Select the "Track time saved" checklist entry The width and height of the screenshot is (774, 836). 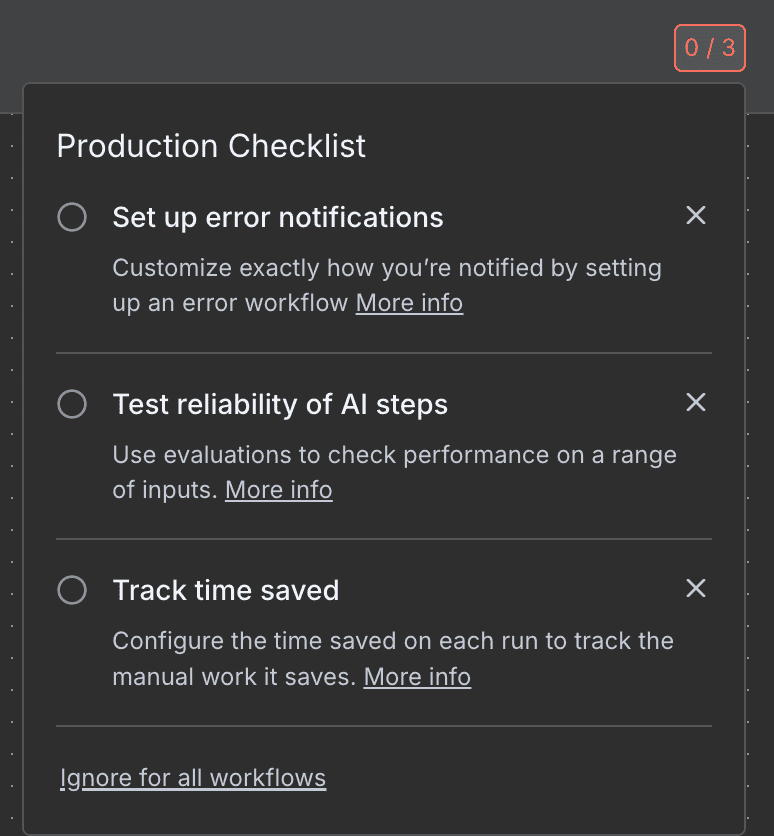226,590
